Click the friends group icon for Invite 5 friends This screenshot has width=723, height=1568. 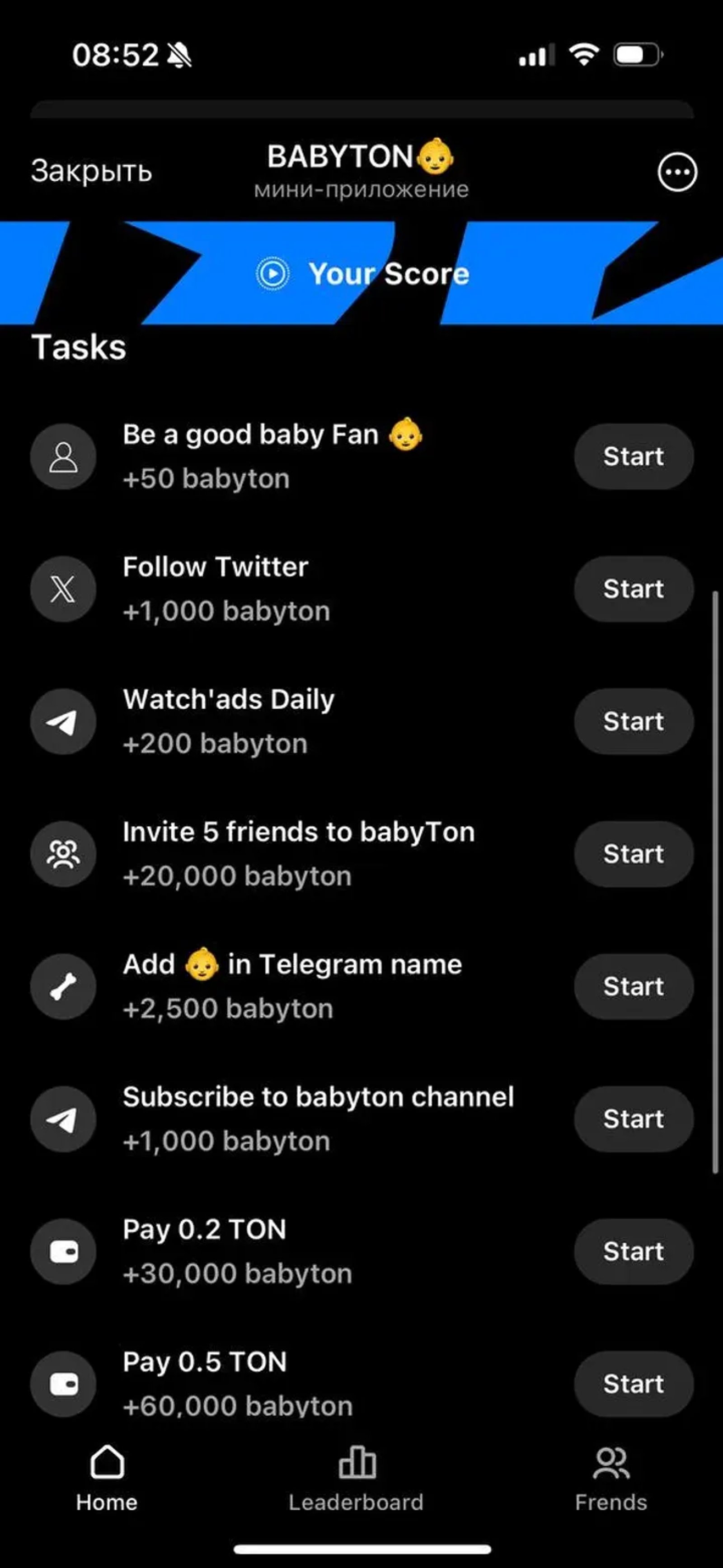click(63, 853)
